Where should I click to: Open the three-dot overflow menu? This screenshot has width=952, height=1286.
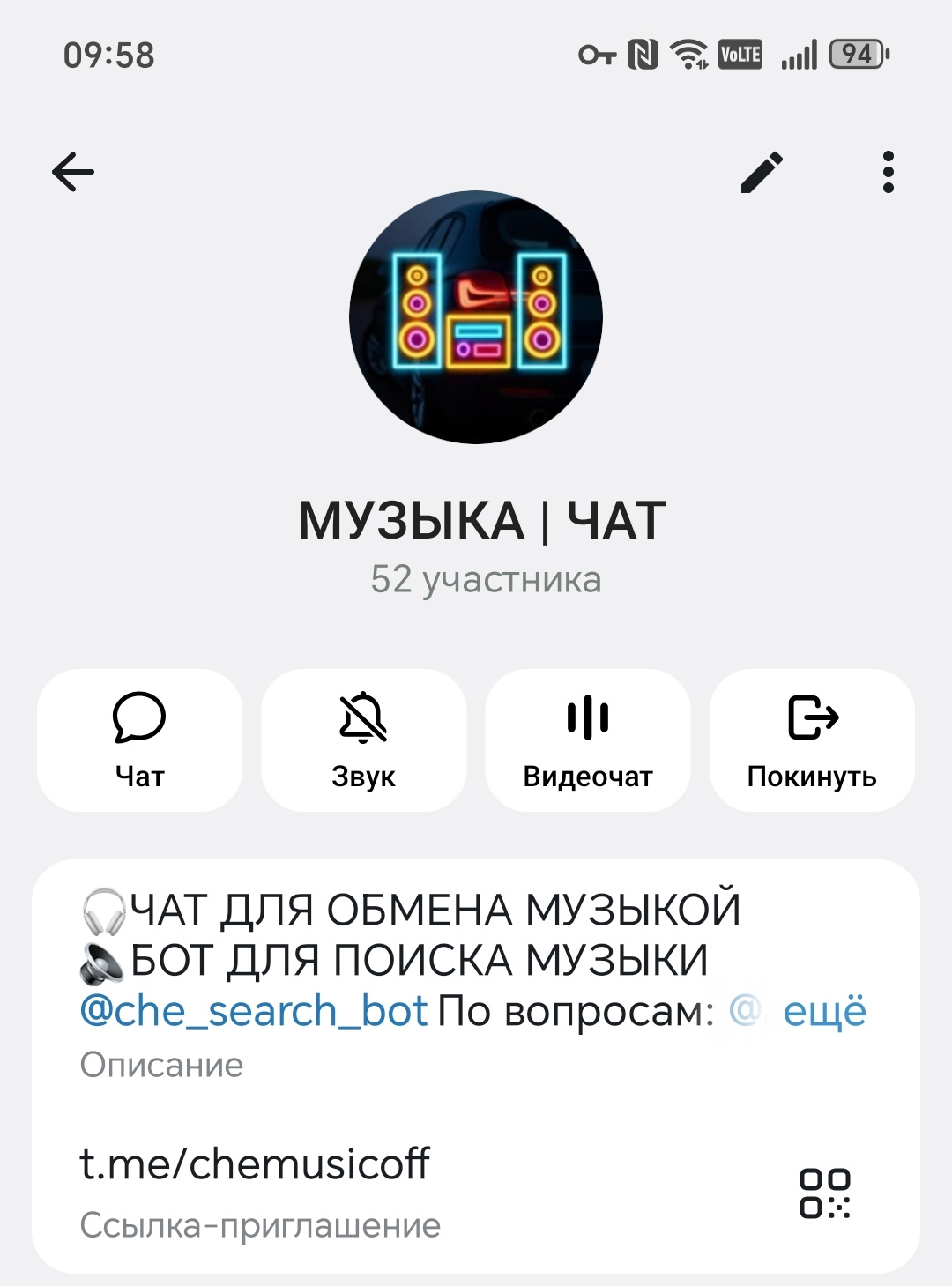pos(888,172)
